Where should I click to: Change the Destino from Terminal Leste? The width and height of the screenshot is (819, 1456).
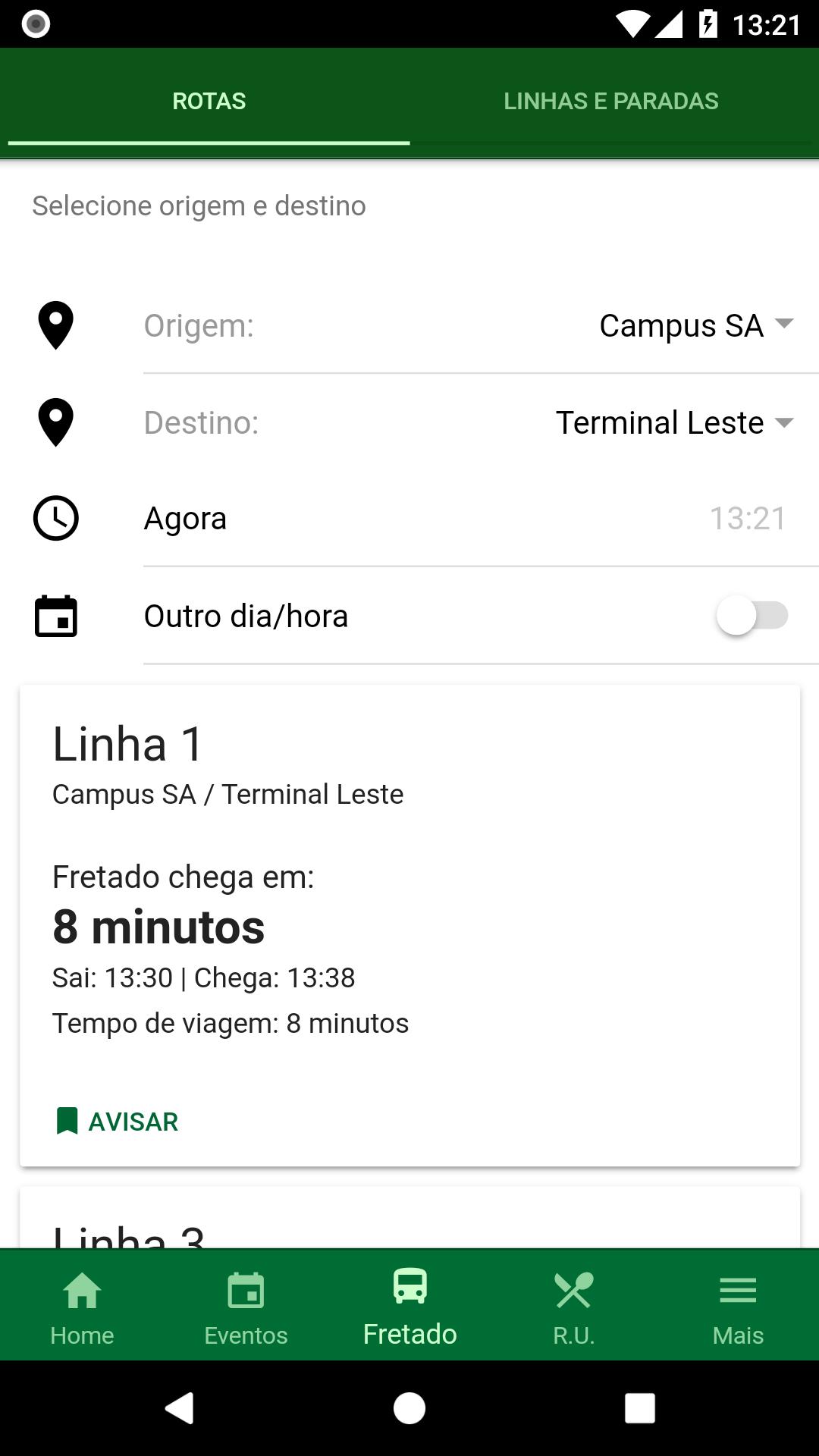[x=675, y=422]
